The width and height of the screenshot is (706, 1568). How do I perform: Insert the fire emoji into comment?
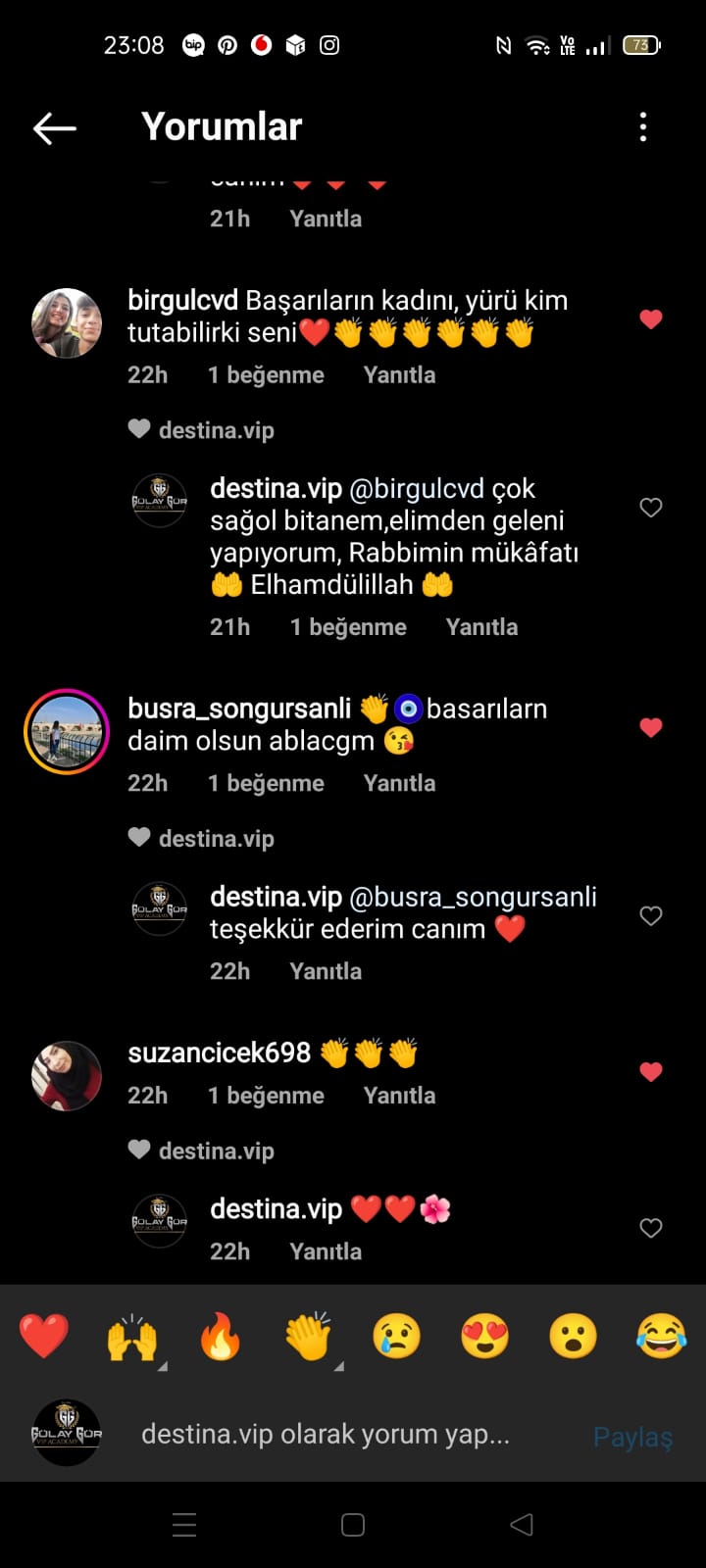[x=221, y=1337]
